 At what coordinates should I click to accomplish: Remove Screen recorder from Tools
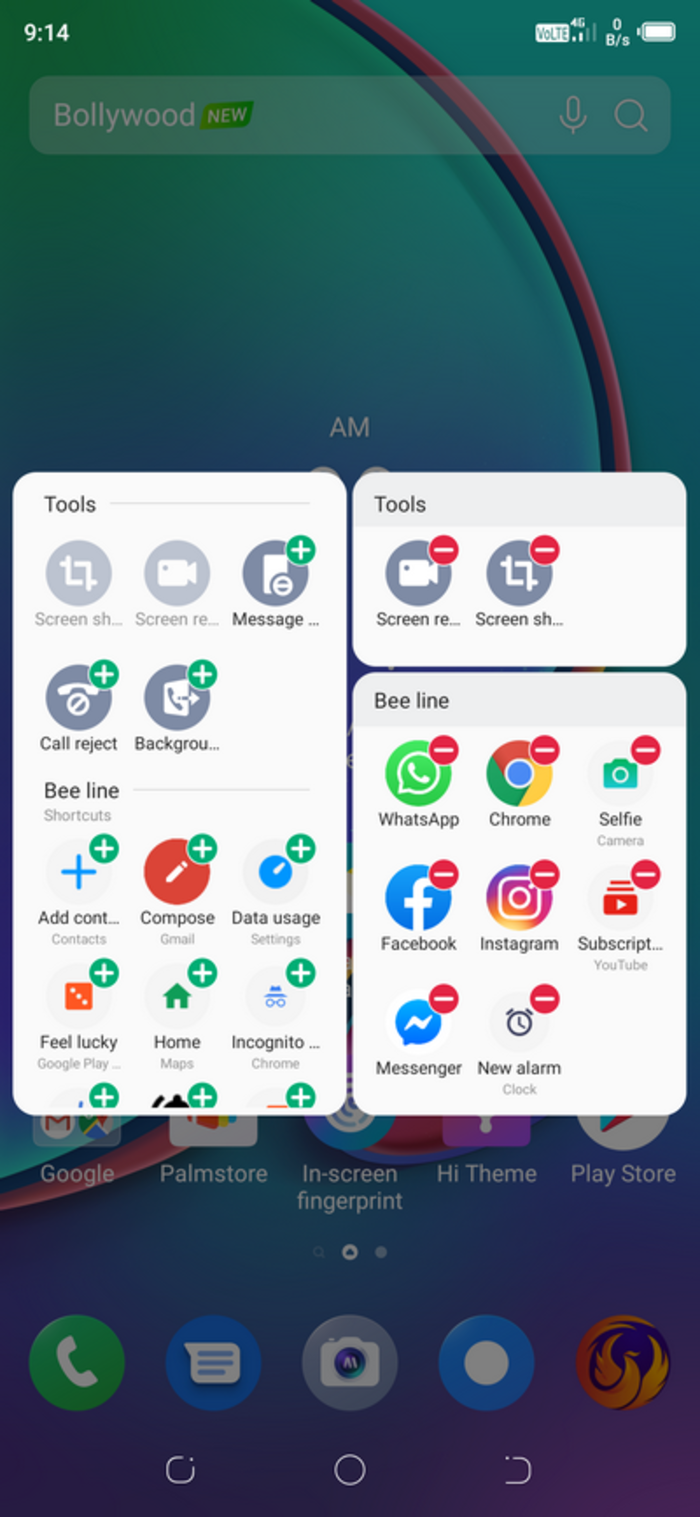tap(444, 550)
